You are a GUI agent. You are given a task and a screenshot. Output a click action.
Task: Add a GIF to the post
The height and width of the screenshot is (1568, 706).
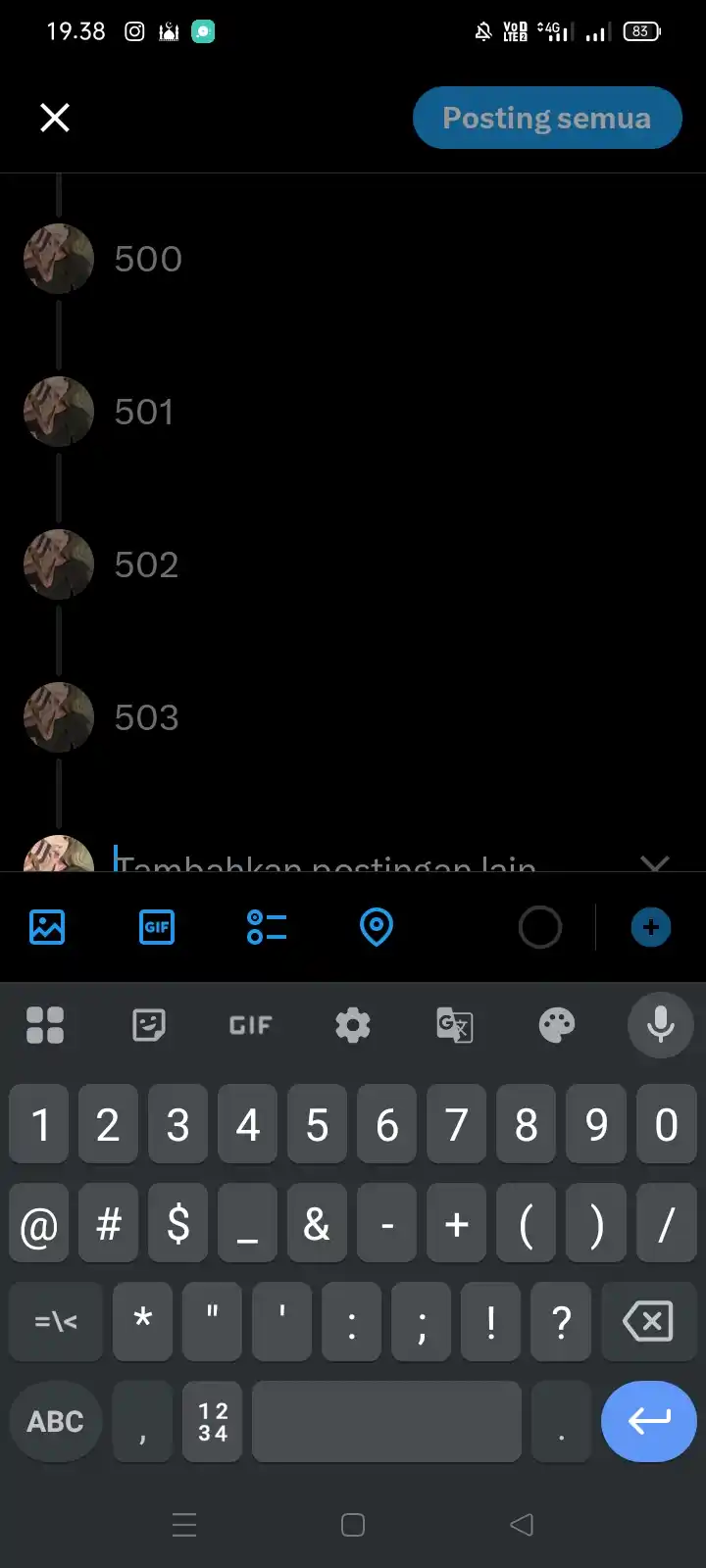157,926
